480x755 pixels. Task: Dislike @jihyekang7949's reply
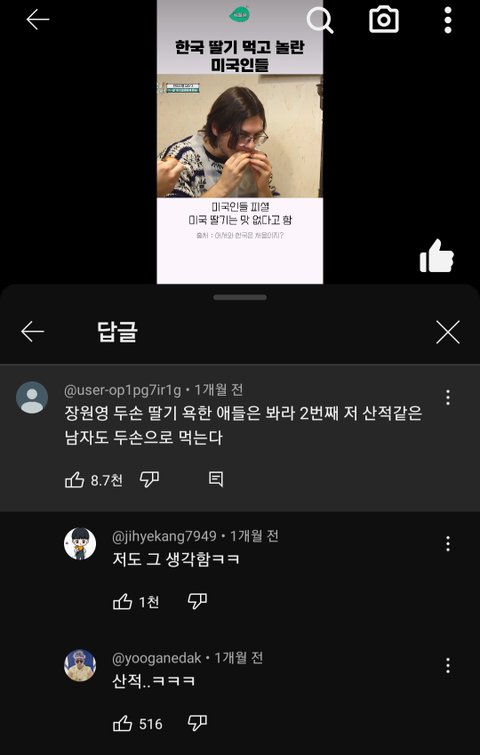(197, 601)
